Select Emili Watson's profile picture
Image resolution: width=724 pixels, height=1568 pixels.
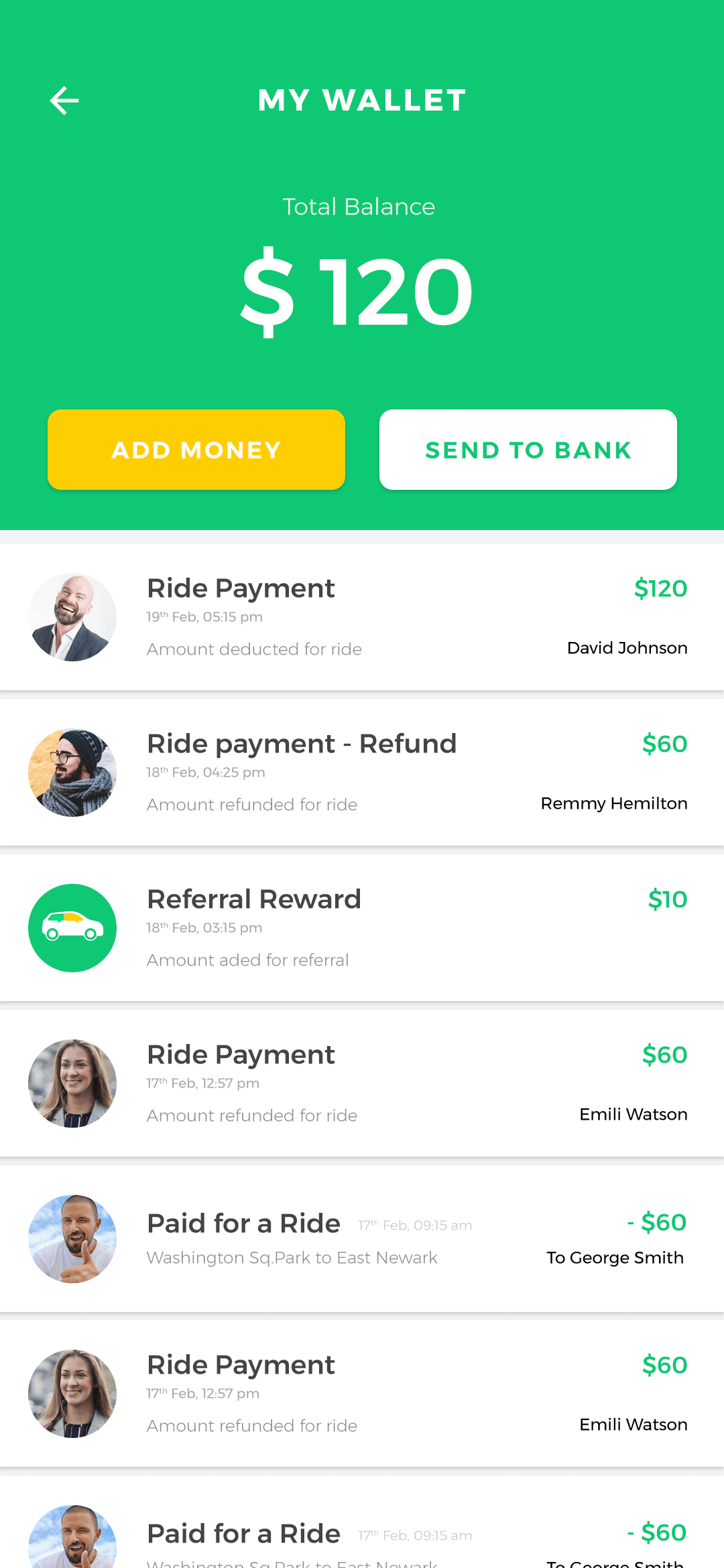[x=72, y=1083]
